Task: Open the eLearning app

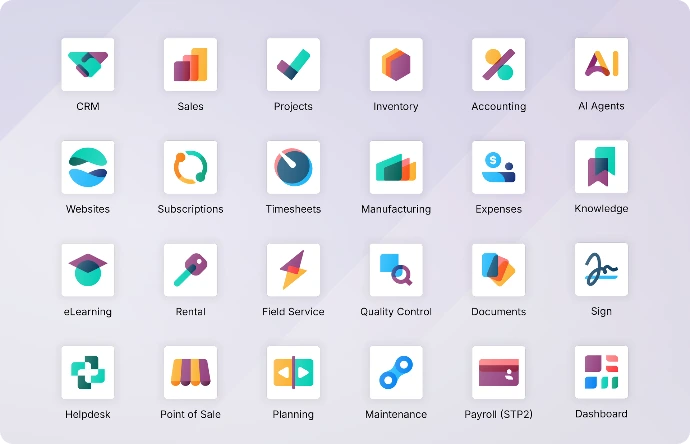Action: 88,270
